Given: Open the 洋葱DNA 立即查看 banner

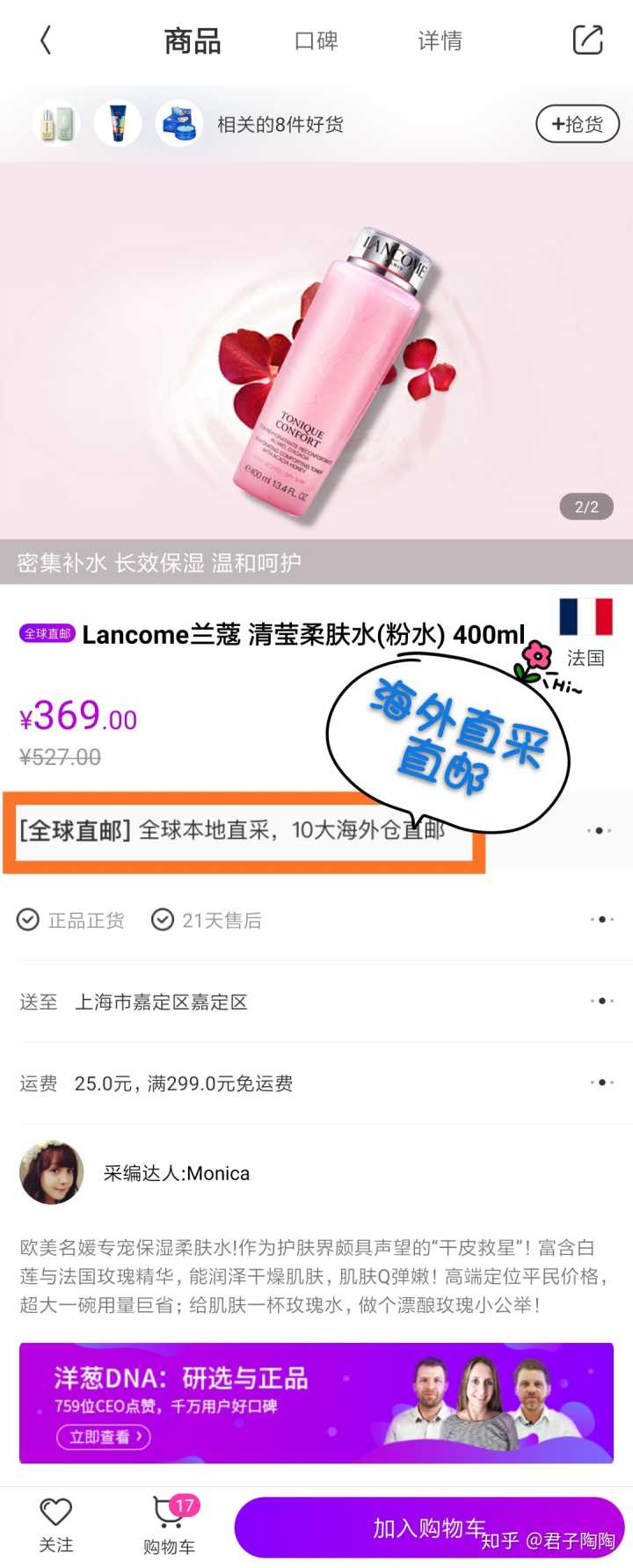Looking at the screenshot, I should pos(104,1436).
